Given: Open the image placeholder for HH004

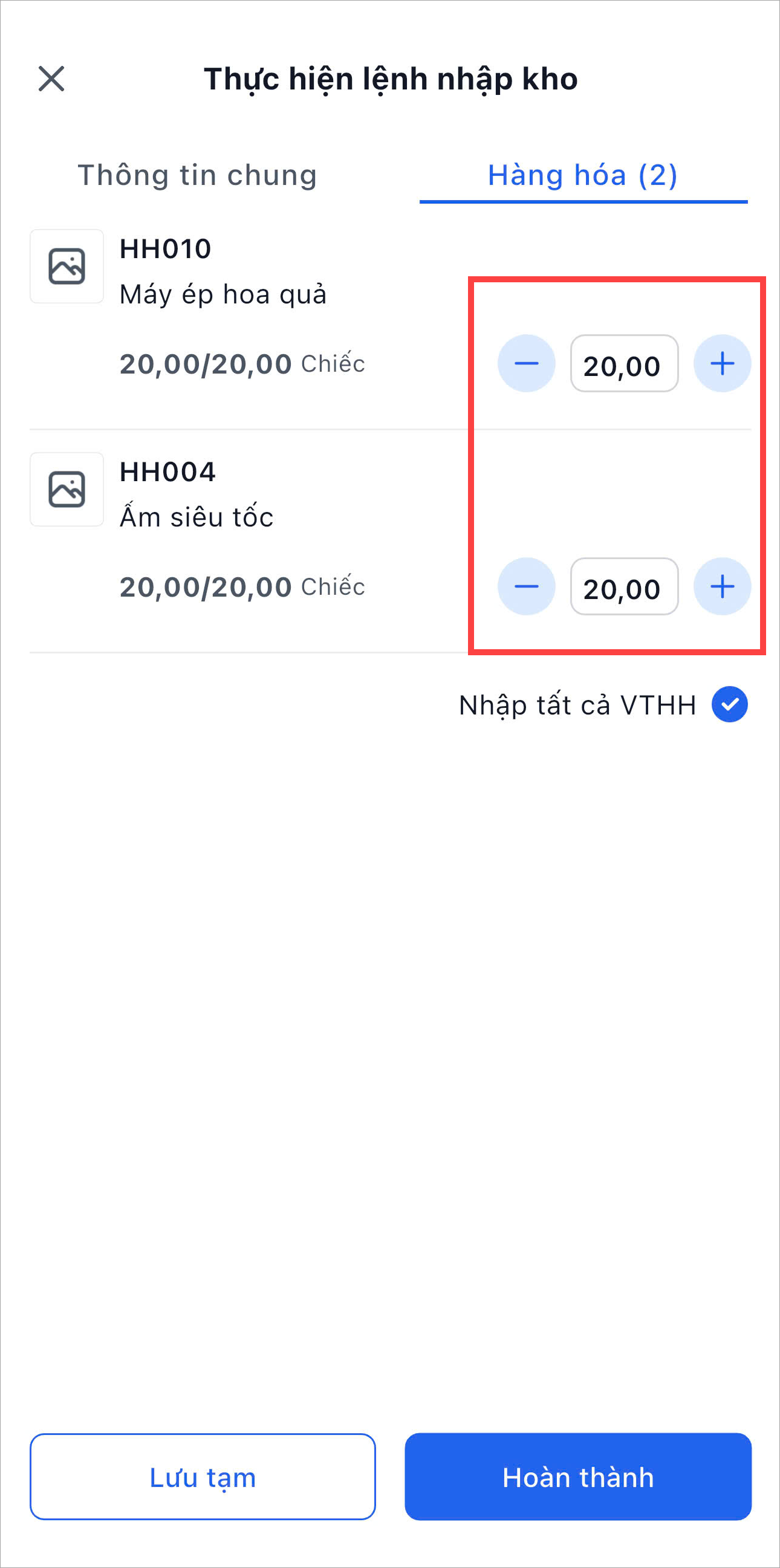Looking at the screenshot, I should (67, 490).
